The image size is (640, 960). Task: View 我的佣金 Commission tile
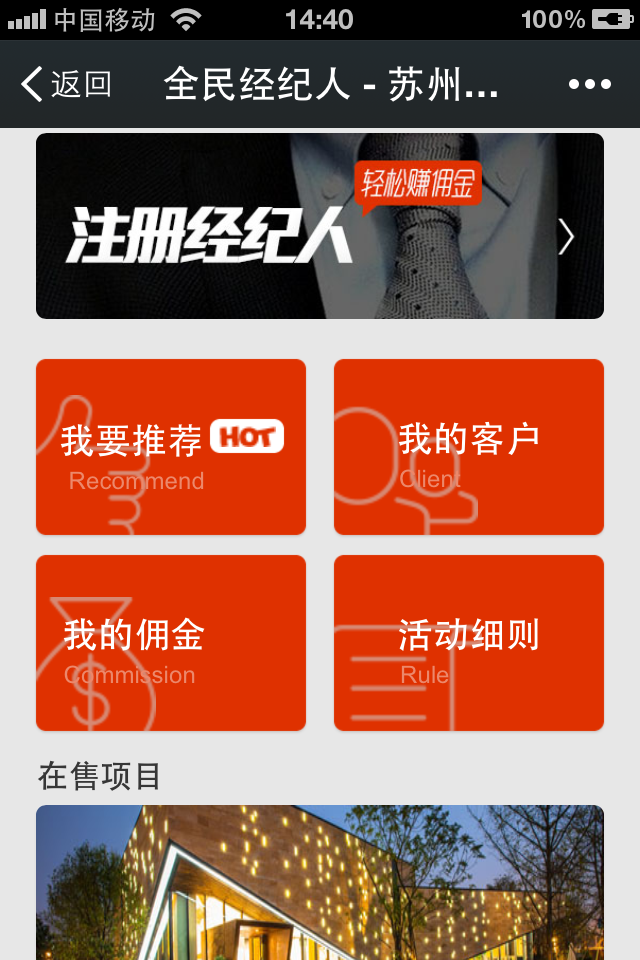point(171,643)
